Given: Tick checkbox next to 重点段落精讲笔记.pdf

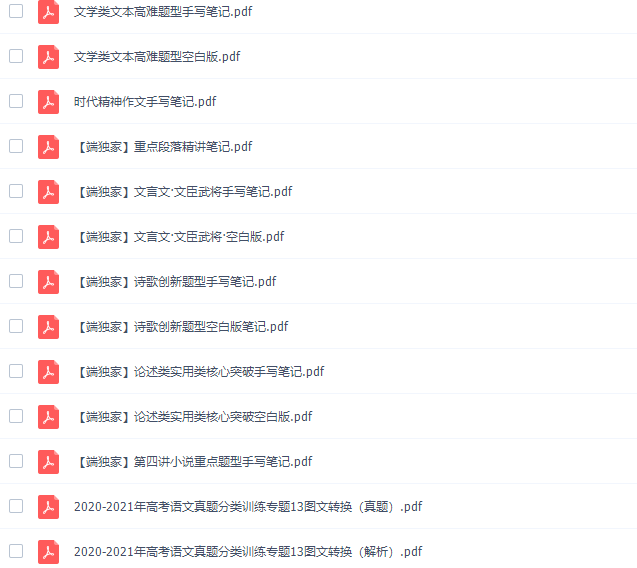Looking at the screenshot, I should click(x=16, y=146).
